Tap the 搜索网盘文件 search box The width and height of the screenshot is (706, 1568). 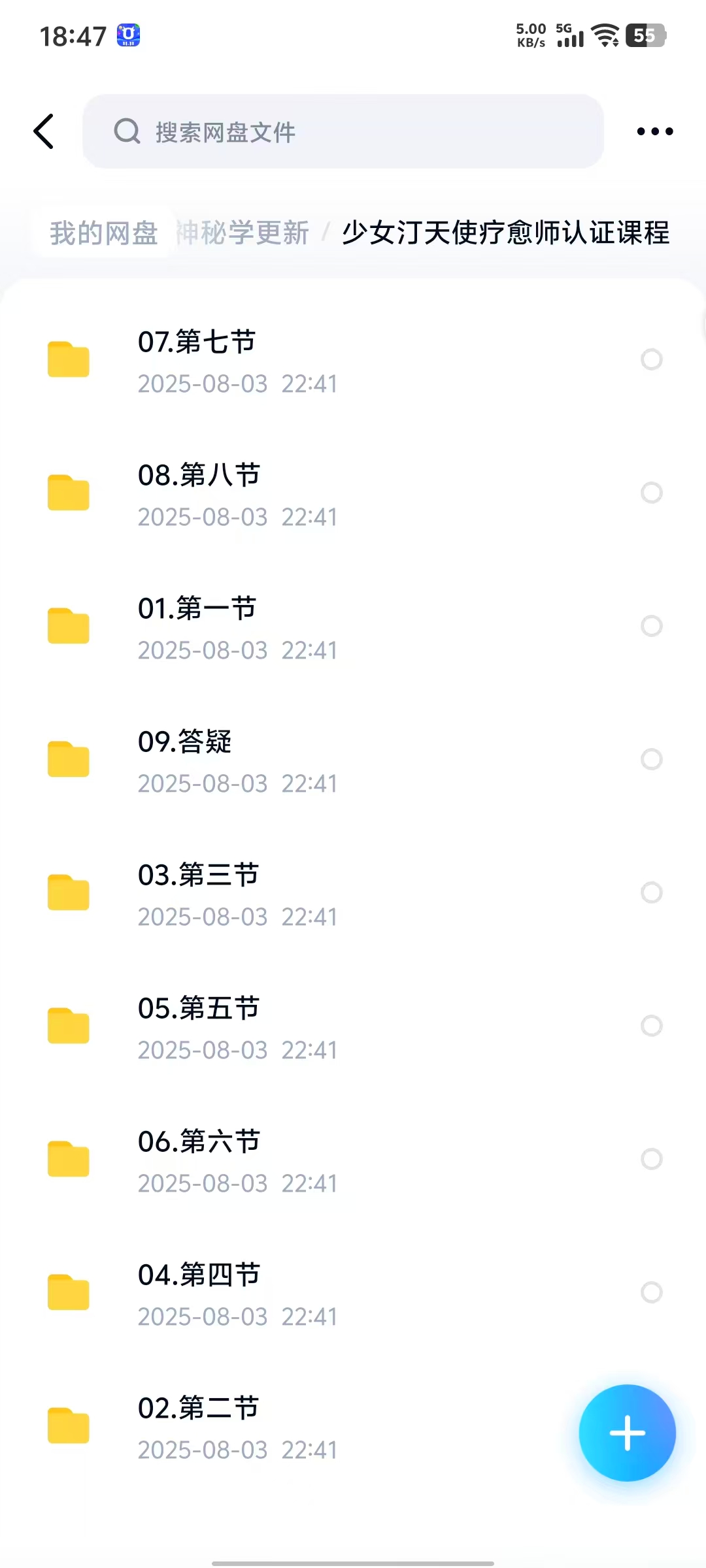click(343, 131)
